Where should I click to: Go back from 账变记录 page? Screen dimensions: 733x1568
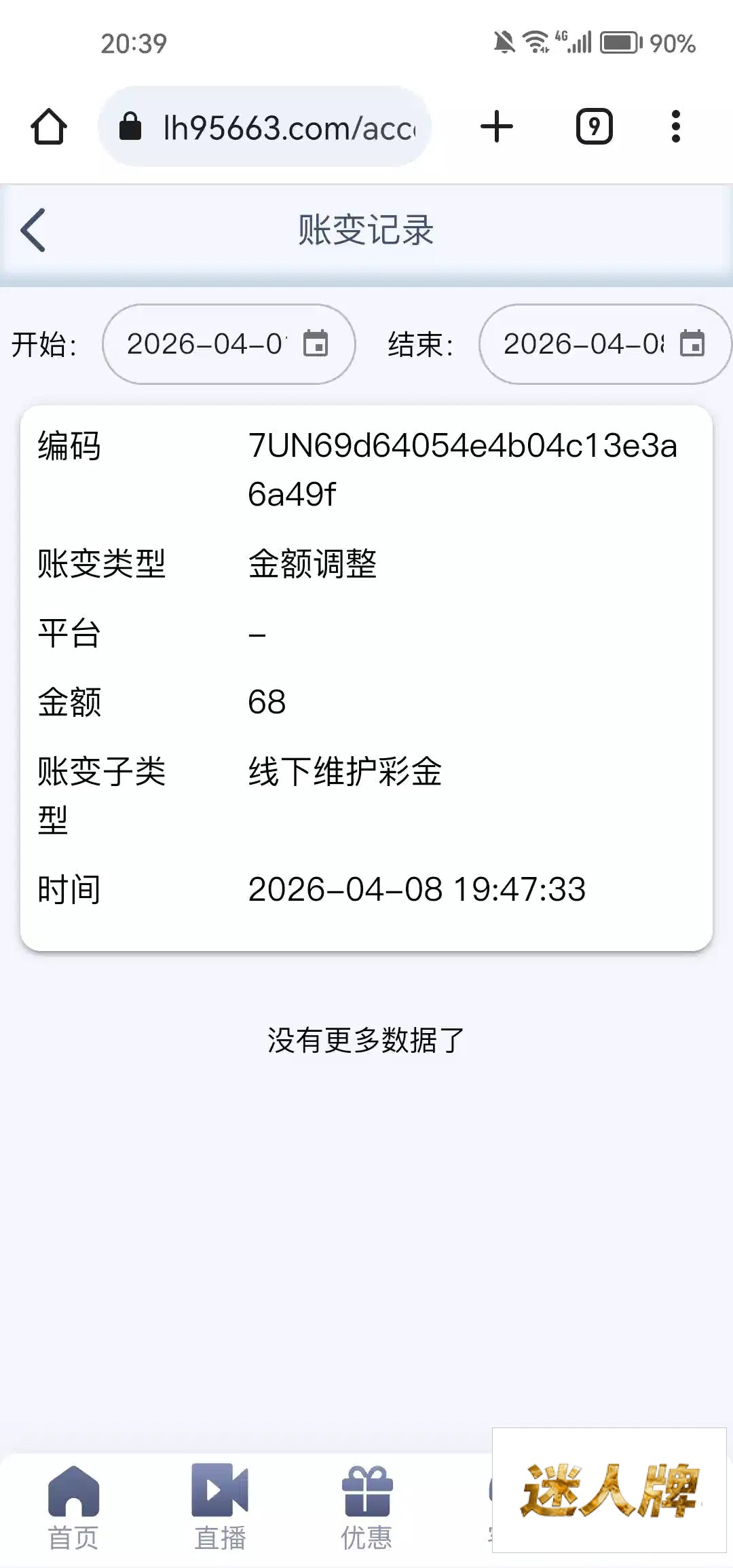tap(33, 230)
